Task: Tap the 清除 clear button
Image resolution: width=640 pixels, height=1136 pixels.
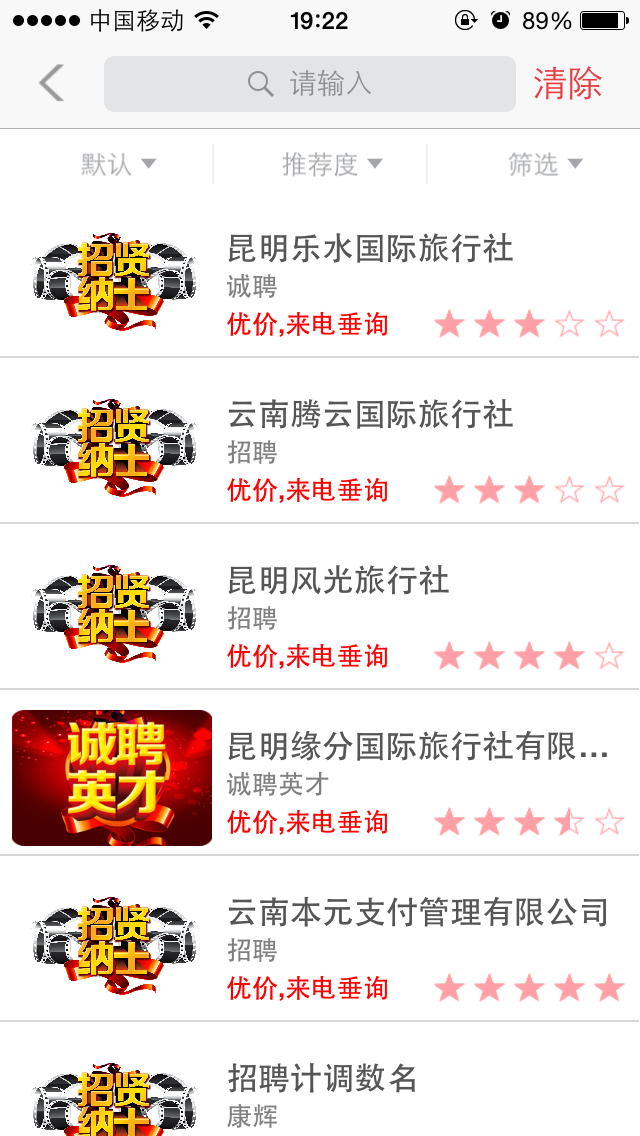Action: click(567, 83)
